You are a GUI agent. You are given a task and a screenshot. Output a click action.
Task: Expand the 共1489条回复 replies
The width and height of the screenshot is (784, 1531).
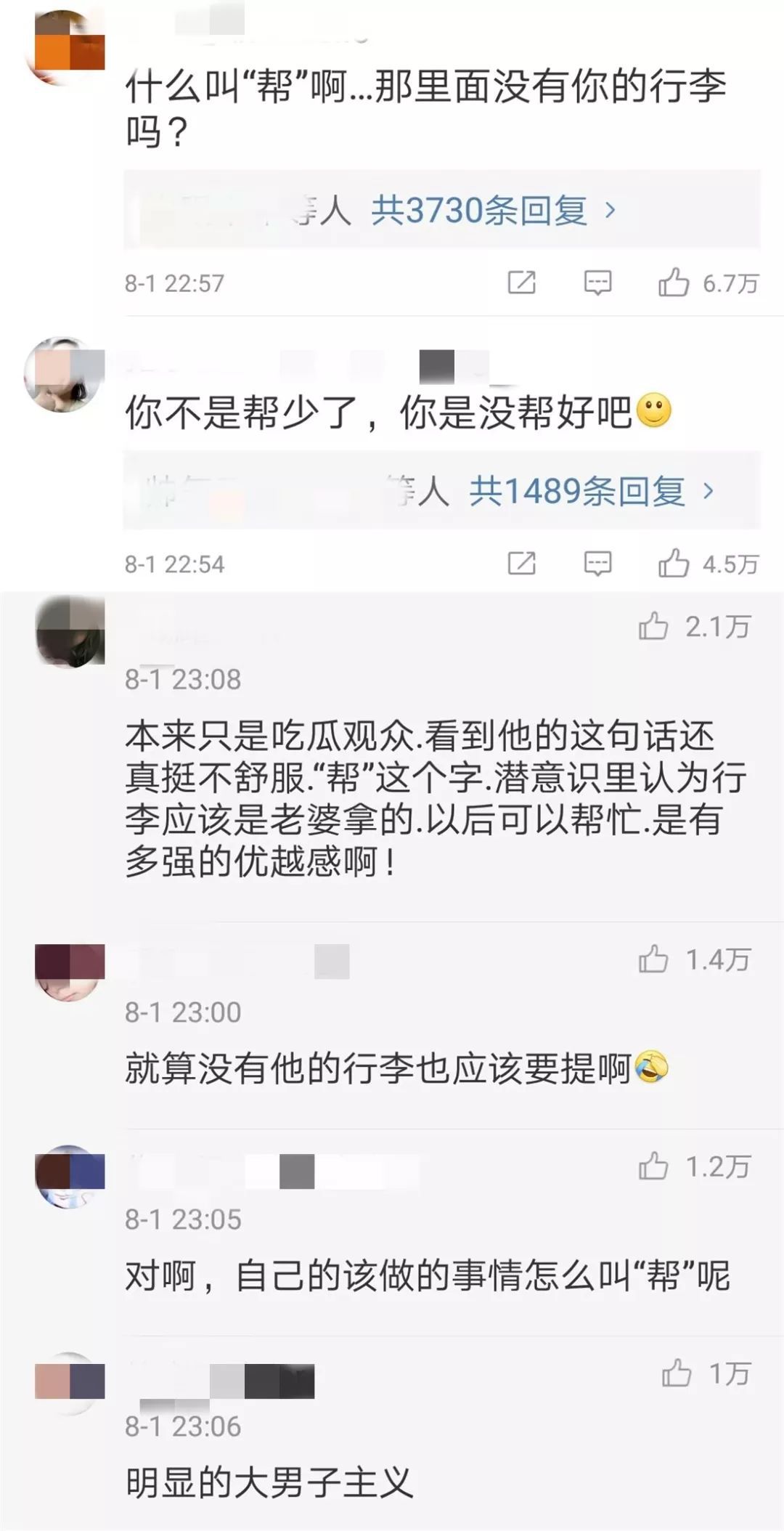click(x=591, y=492)
